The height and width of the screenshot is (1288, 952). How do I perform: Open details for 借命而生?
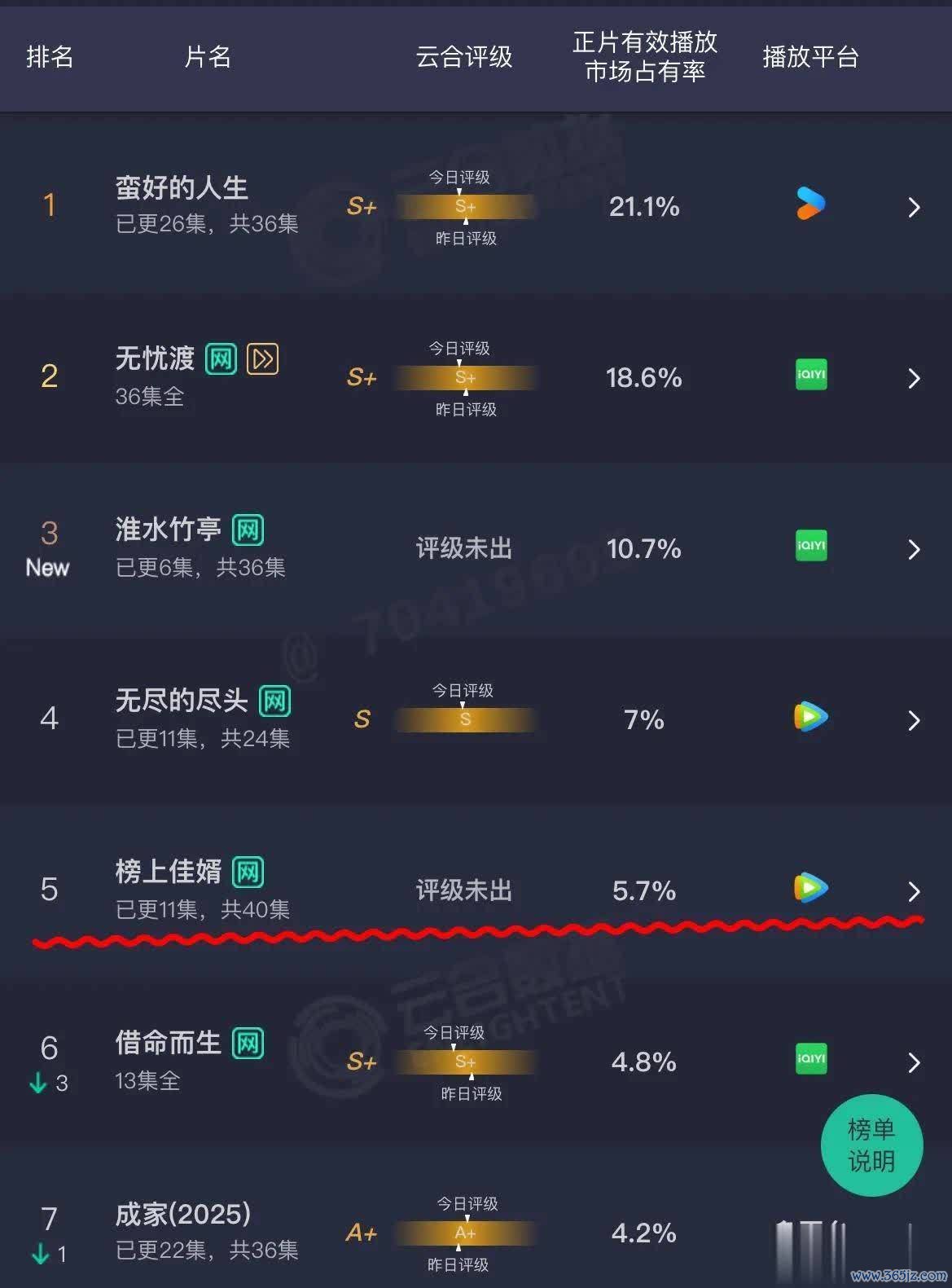tap(168, 1044)
